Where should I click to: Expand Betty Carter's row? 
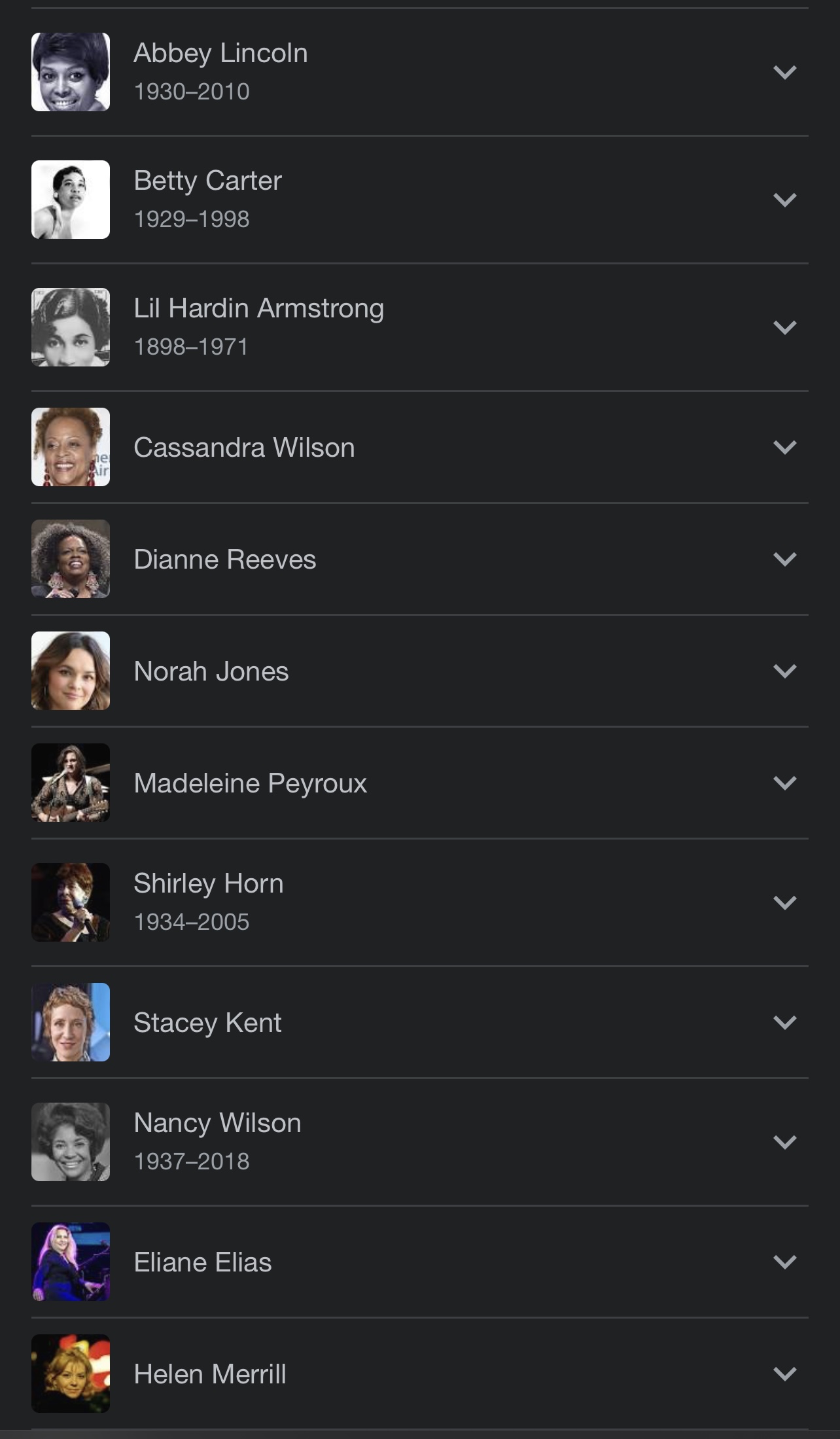coord(784,200)
